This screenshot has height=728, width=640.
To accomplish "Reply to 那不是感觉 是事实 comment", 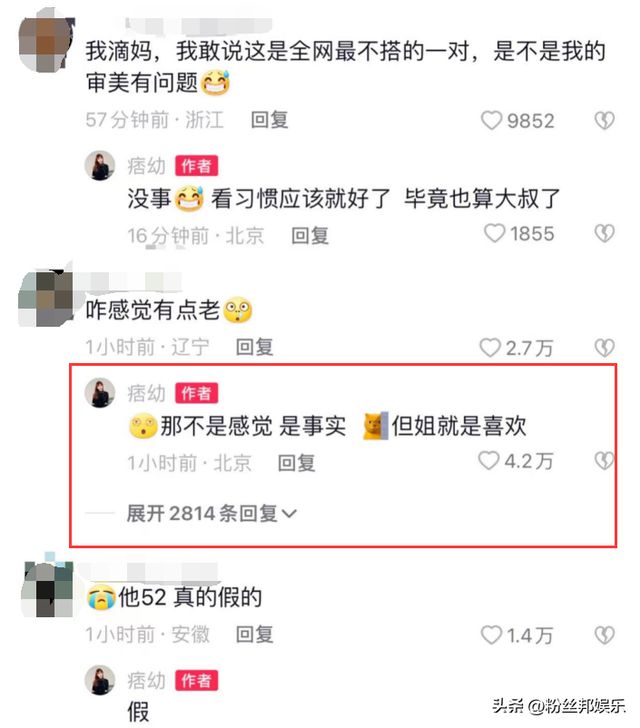I will (x=296, y=463).
